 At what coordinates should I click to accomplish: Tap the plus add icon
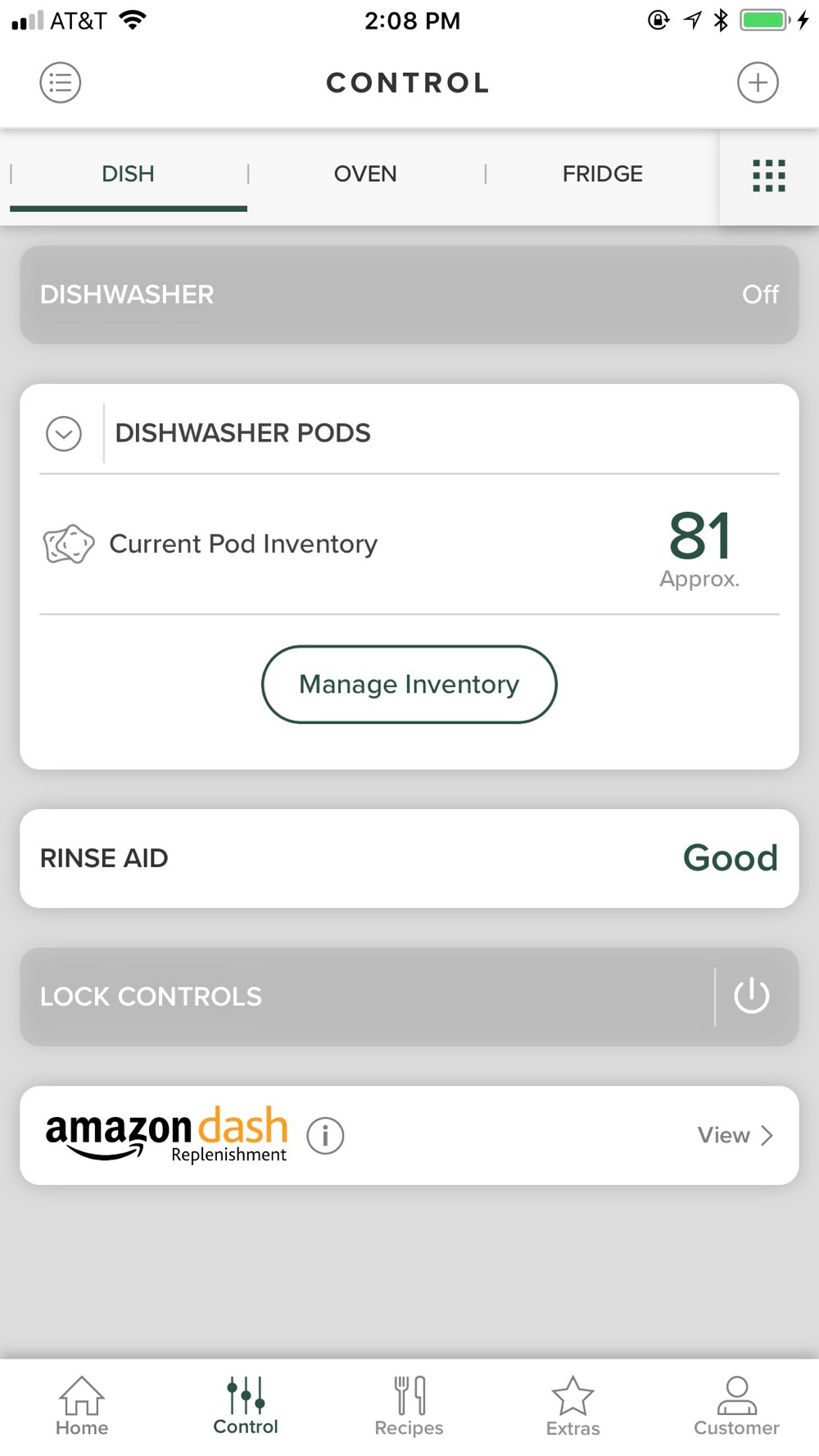758,83
